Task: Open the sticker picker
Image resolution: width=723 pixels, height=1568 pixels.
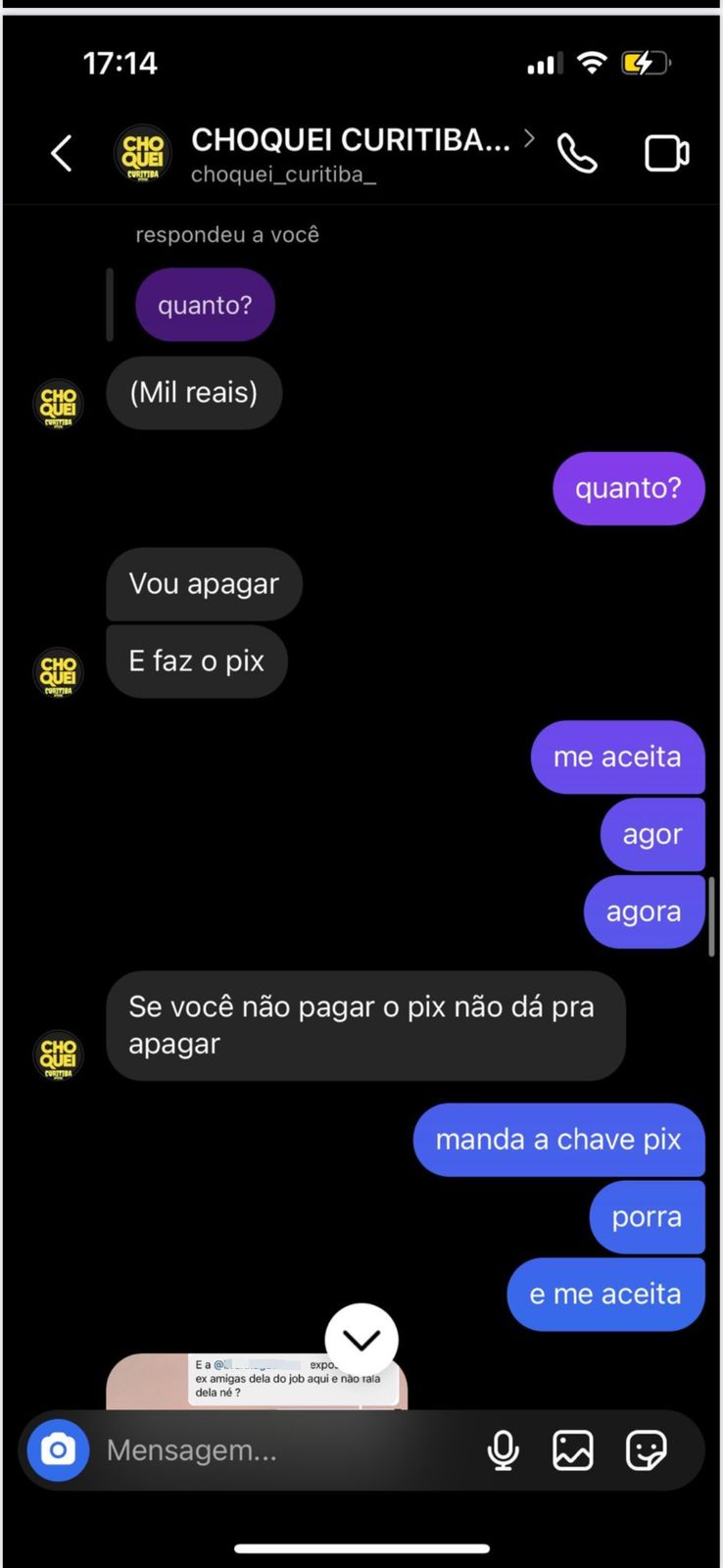Action: click(647, 1449)
